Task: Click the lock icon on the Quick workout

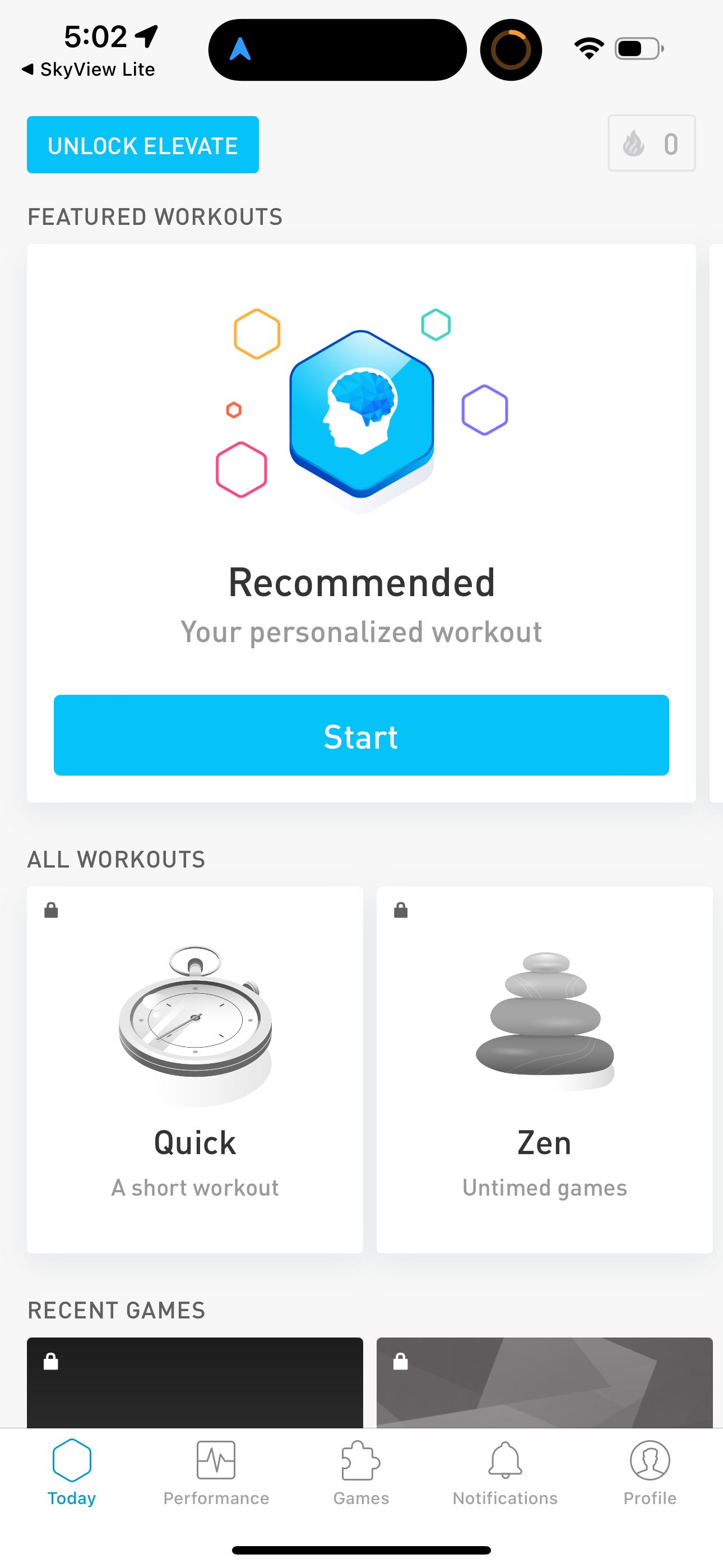Action: (50, 910)
